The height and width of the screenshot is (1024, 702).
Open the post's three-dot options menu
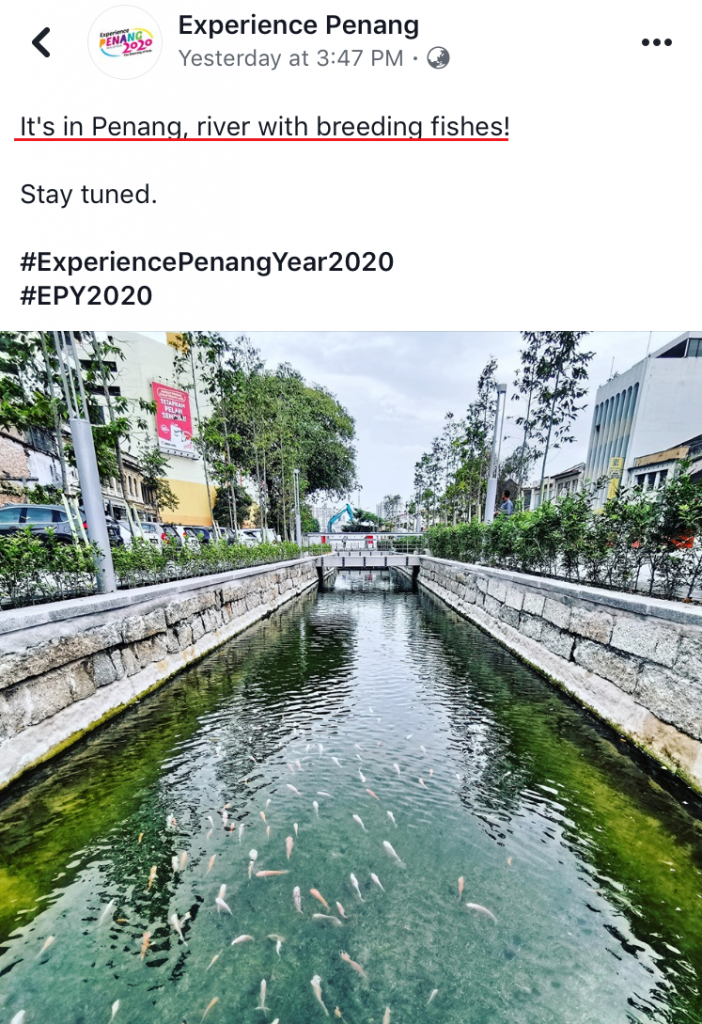(x=656, y=42)
